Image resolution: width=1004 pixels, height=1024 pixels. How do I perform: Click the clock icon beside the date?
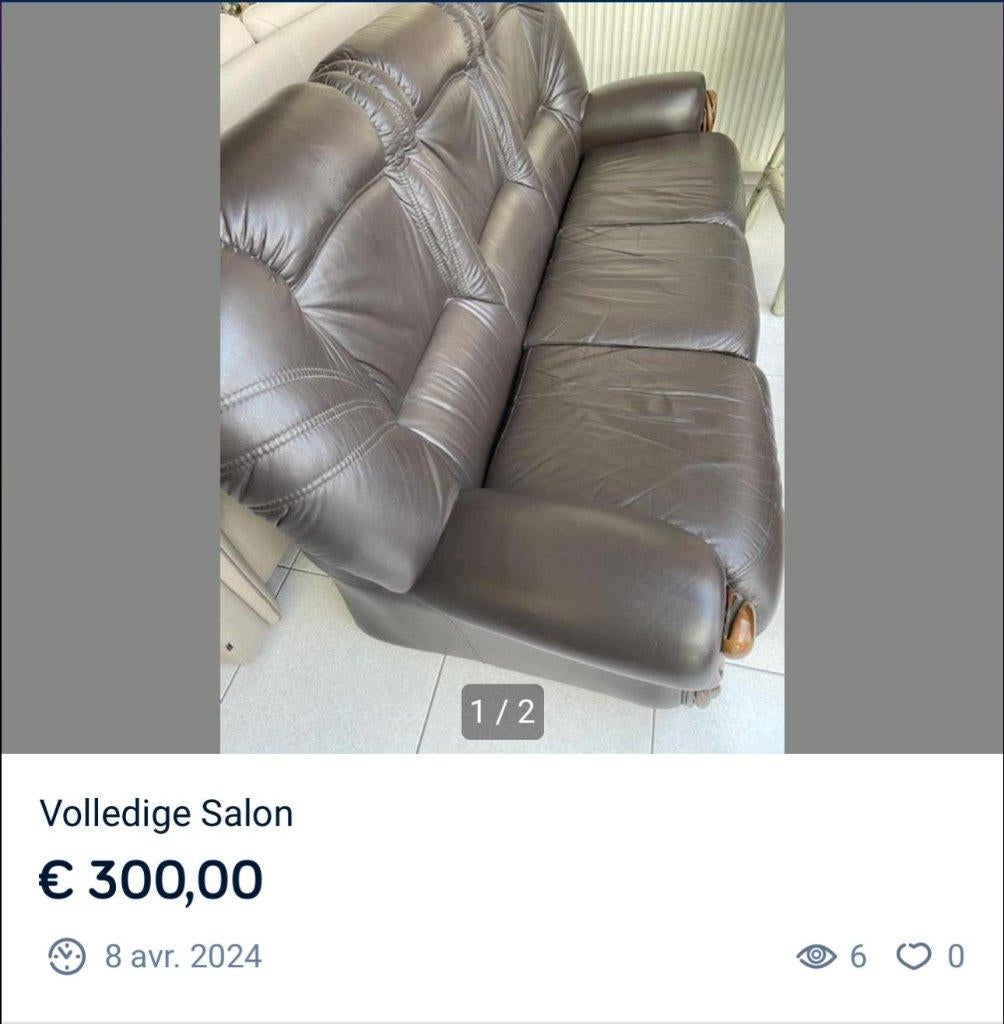click(x=67, y=956)
